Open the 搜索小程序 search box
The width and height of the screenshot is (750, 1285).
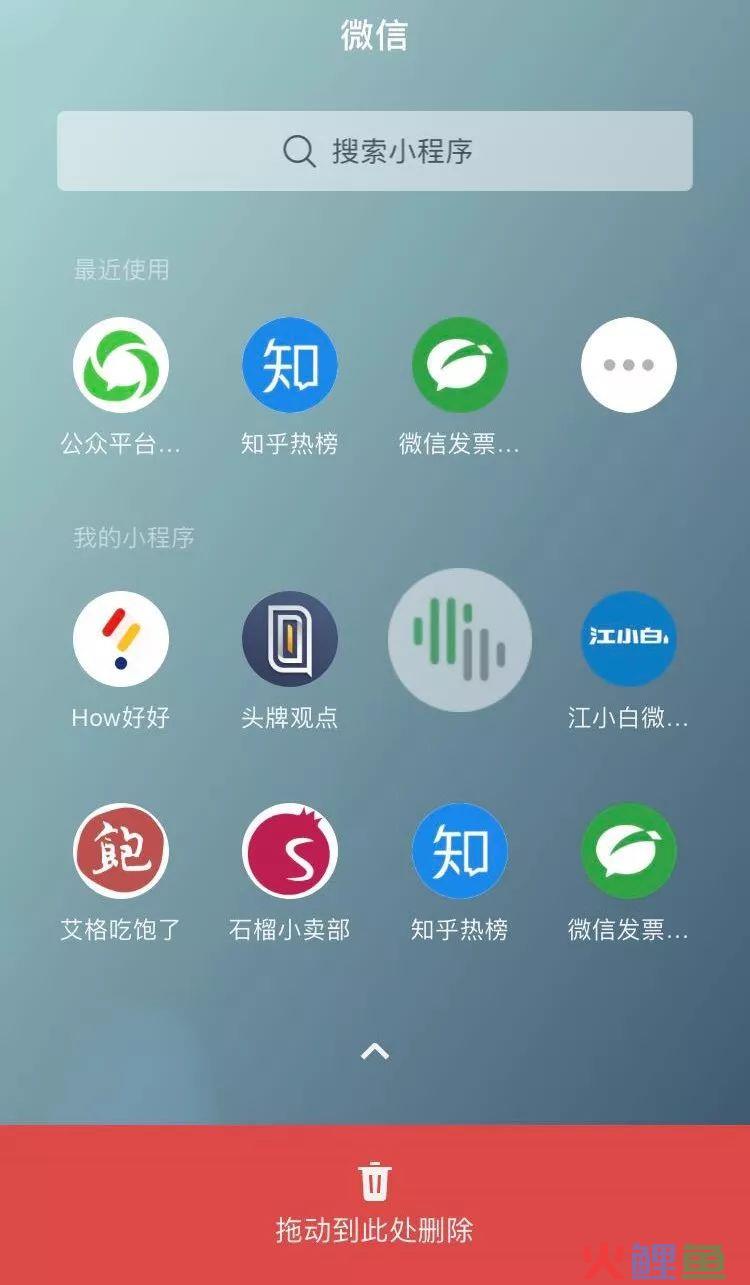pos(375,151)
